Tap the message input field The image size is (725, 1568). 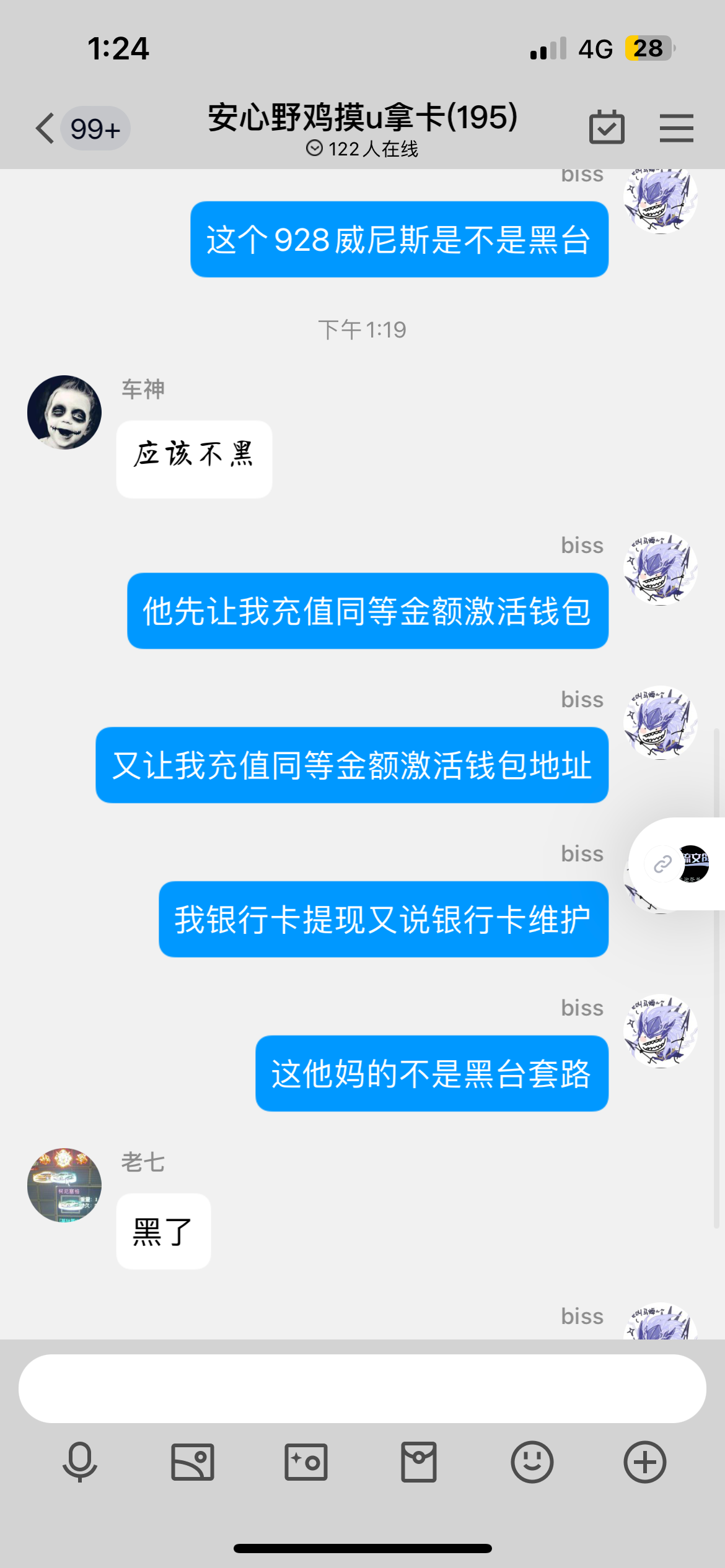click(x=362, y=1388)
